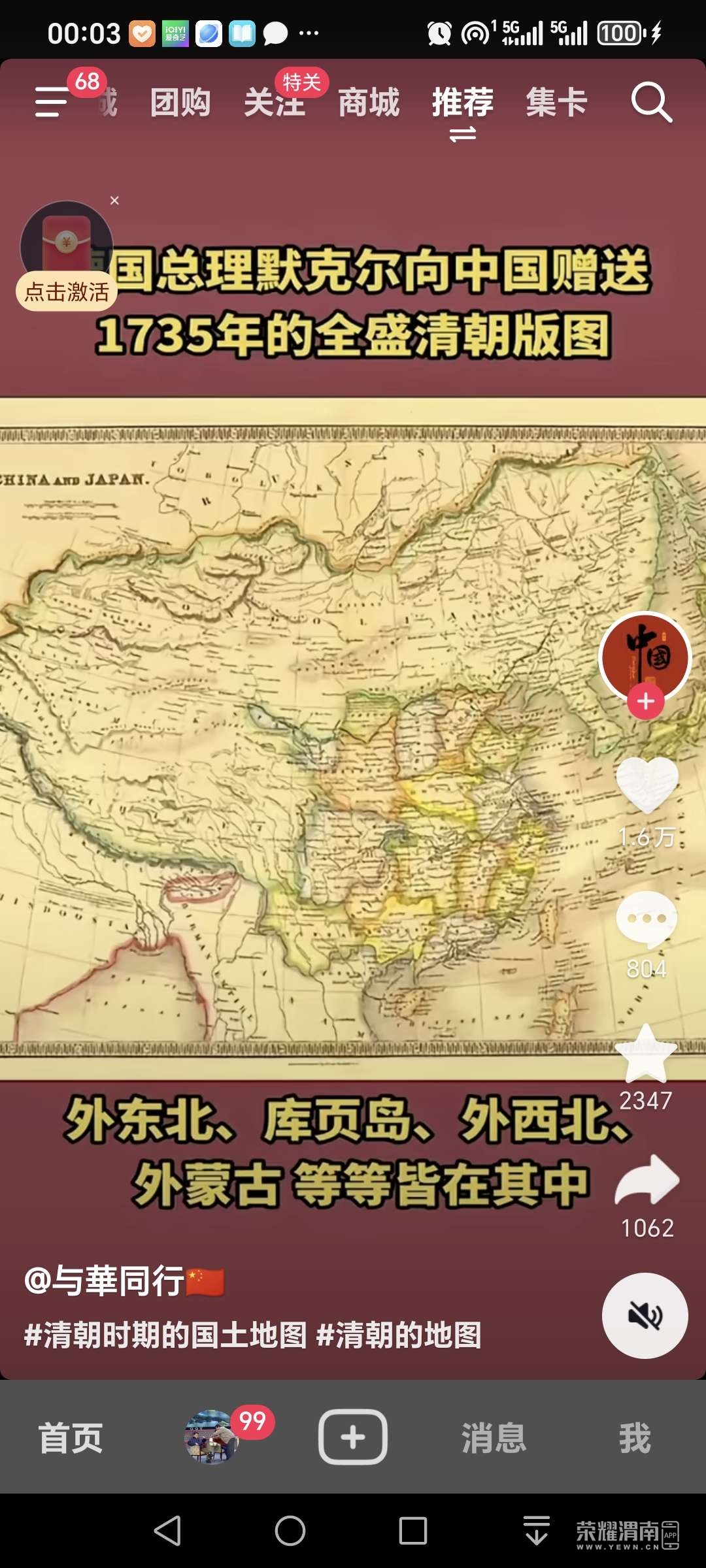Viewport: 706px width, 1568px height.
Task: Favorite the video with the star
Action: tap(646, 1053)
